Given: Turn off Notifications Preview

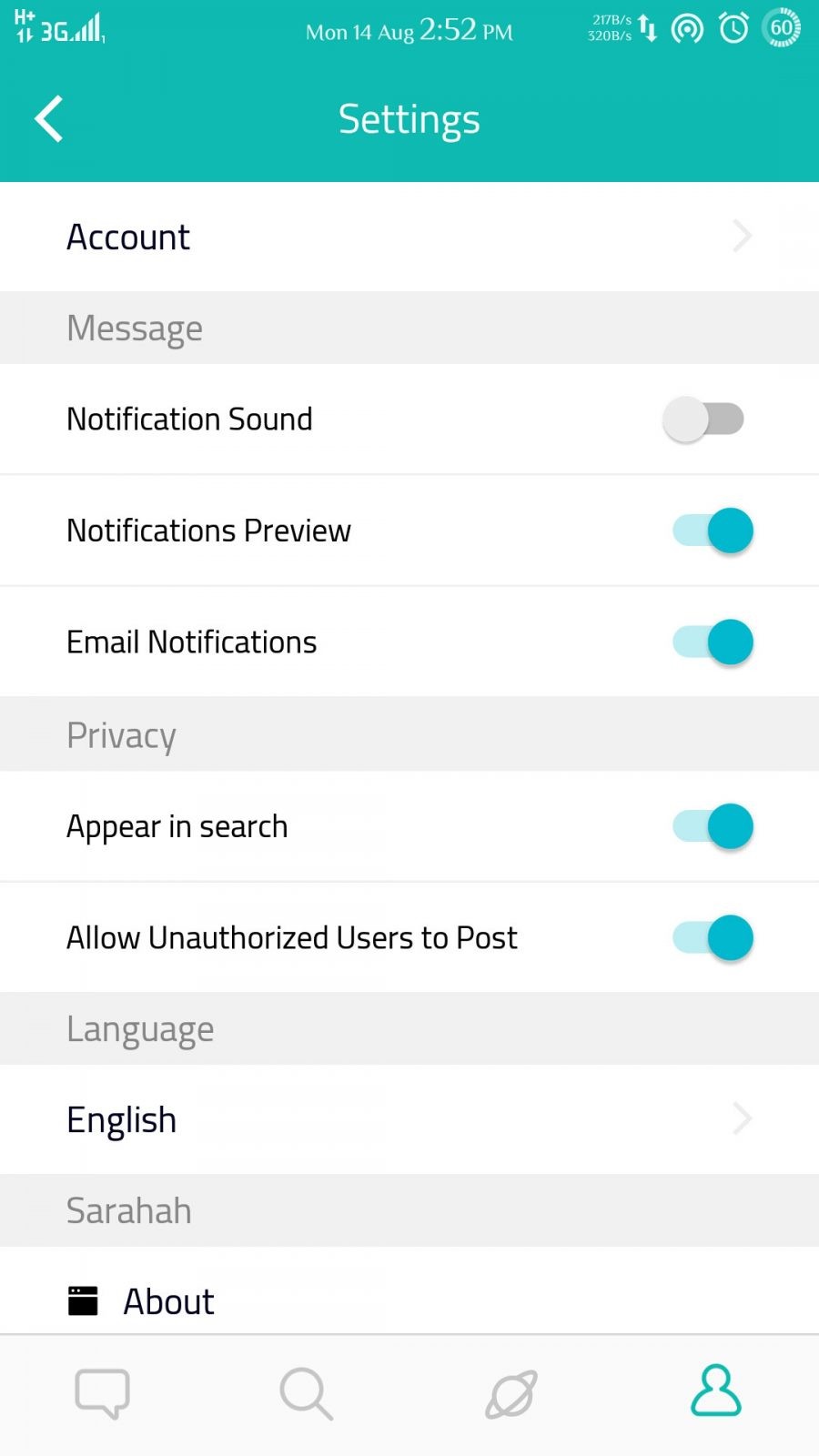Looking at the screenshot, I should tap(713, 531).
